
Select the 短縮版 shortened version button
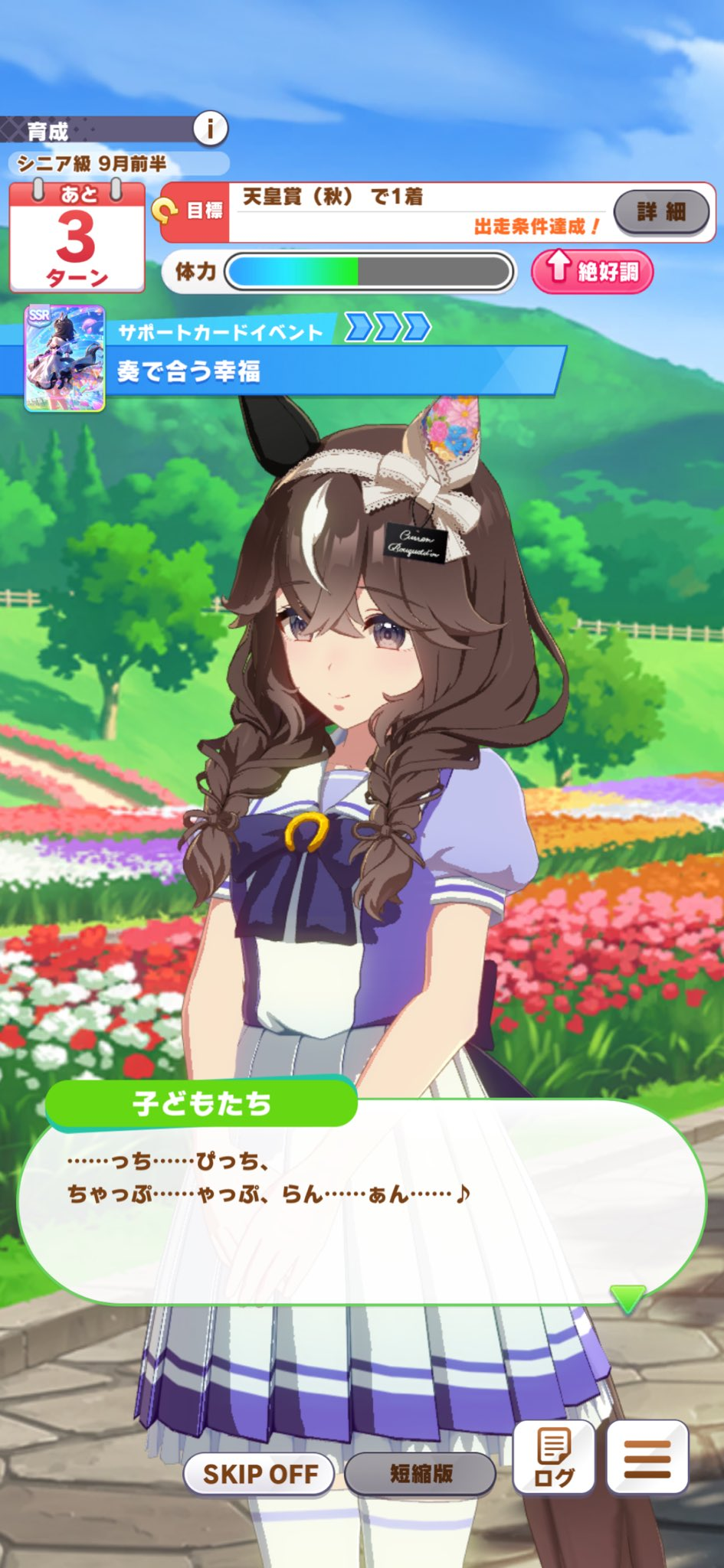coord(421,1474)
